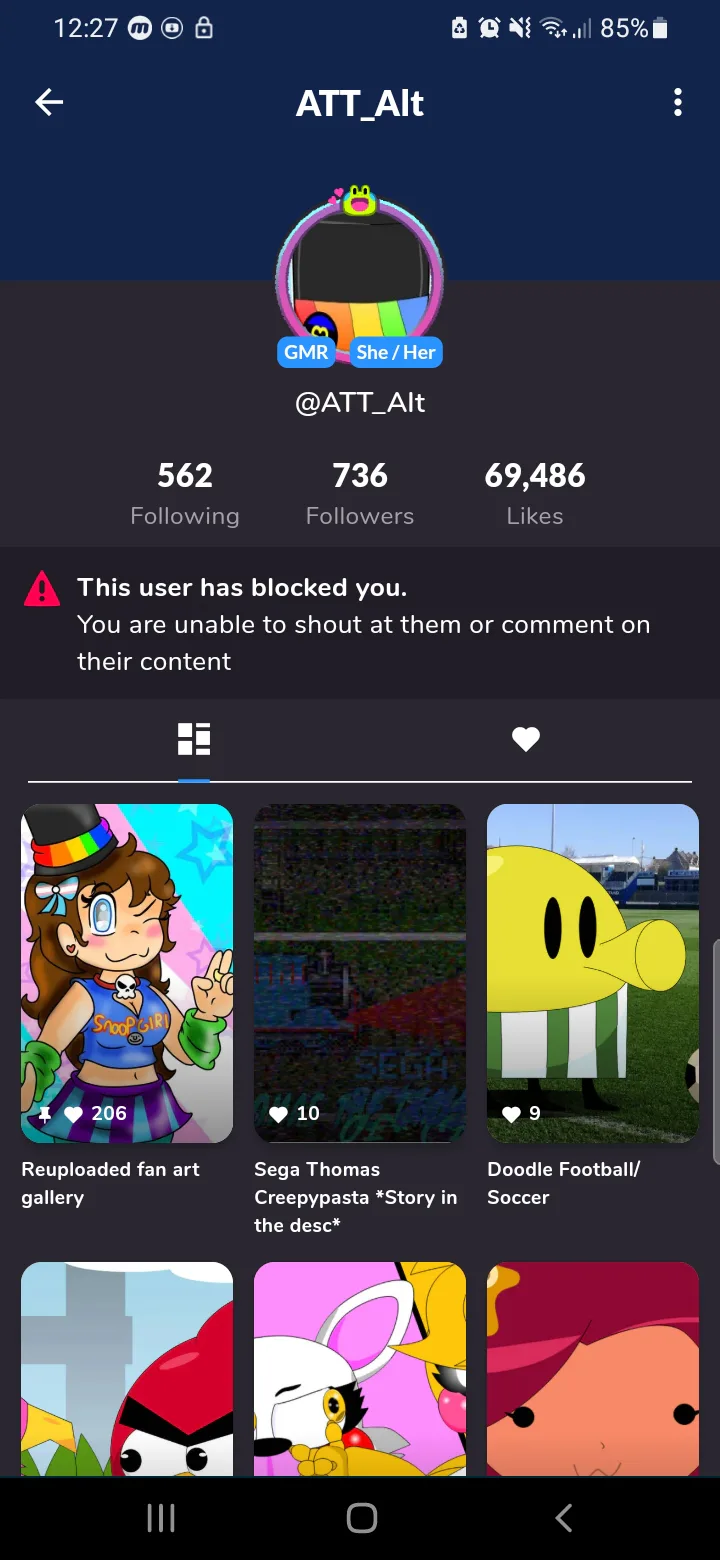720x1560 pixels.
Task: Switch to the liked posts heart tab
Action: point(526,739)
